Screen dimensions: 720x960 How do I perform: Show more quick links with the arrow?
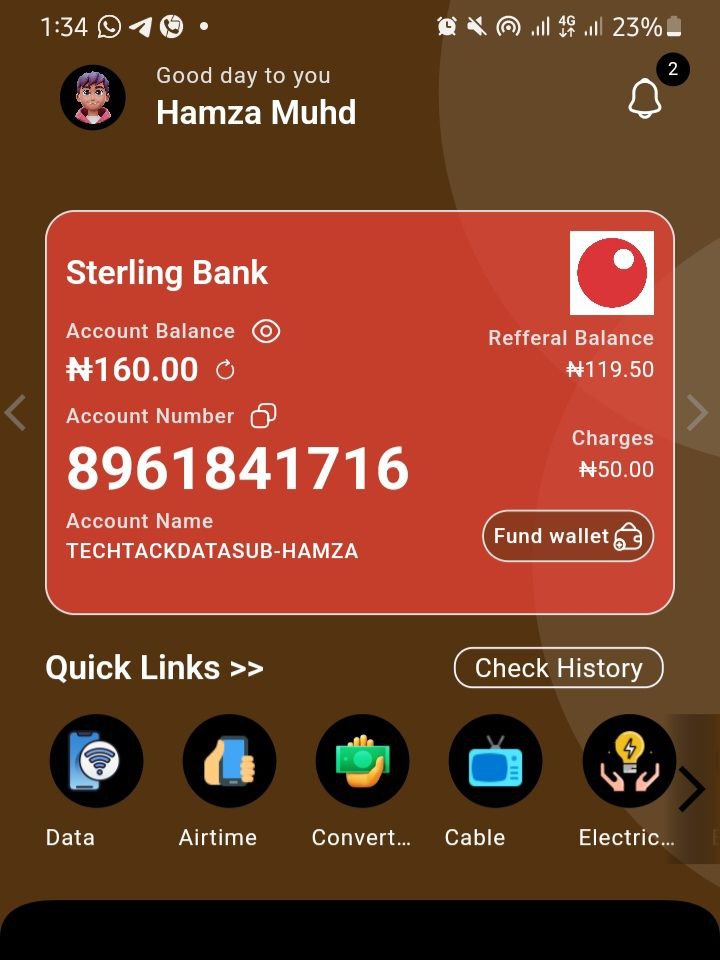pos(692,789)
